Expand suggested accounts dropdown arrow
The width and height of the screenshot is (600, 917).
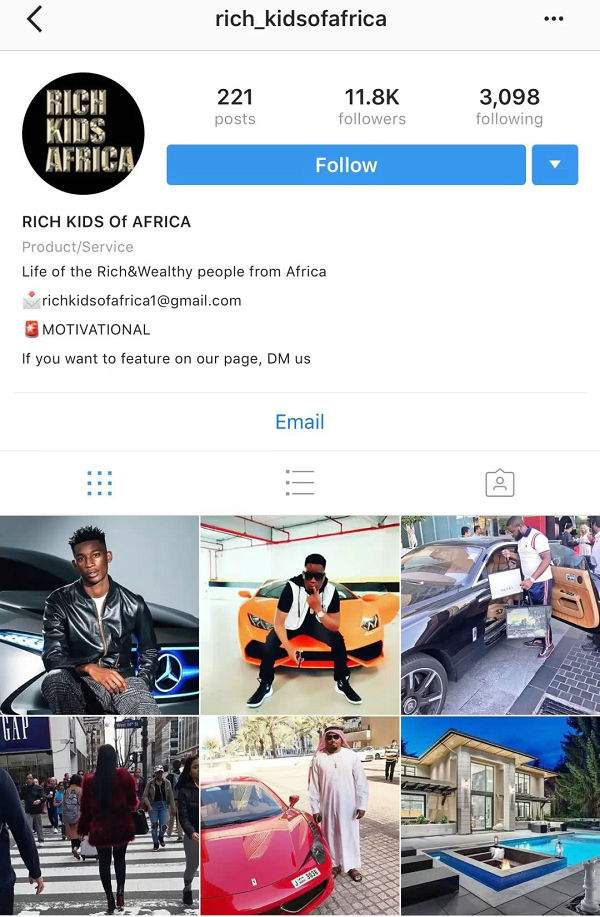(555, 165)
